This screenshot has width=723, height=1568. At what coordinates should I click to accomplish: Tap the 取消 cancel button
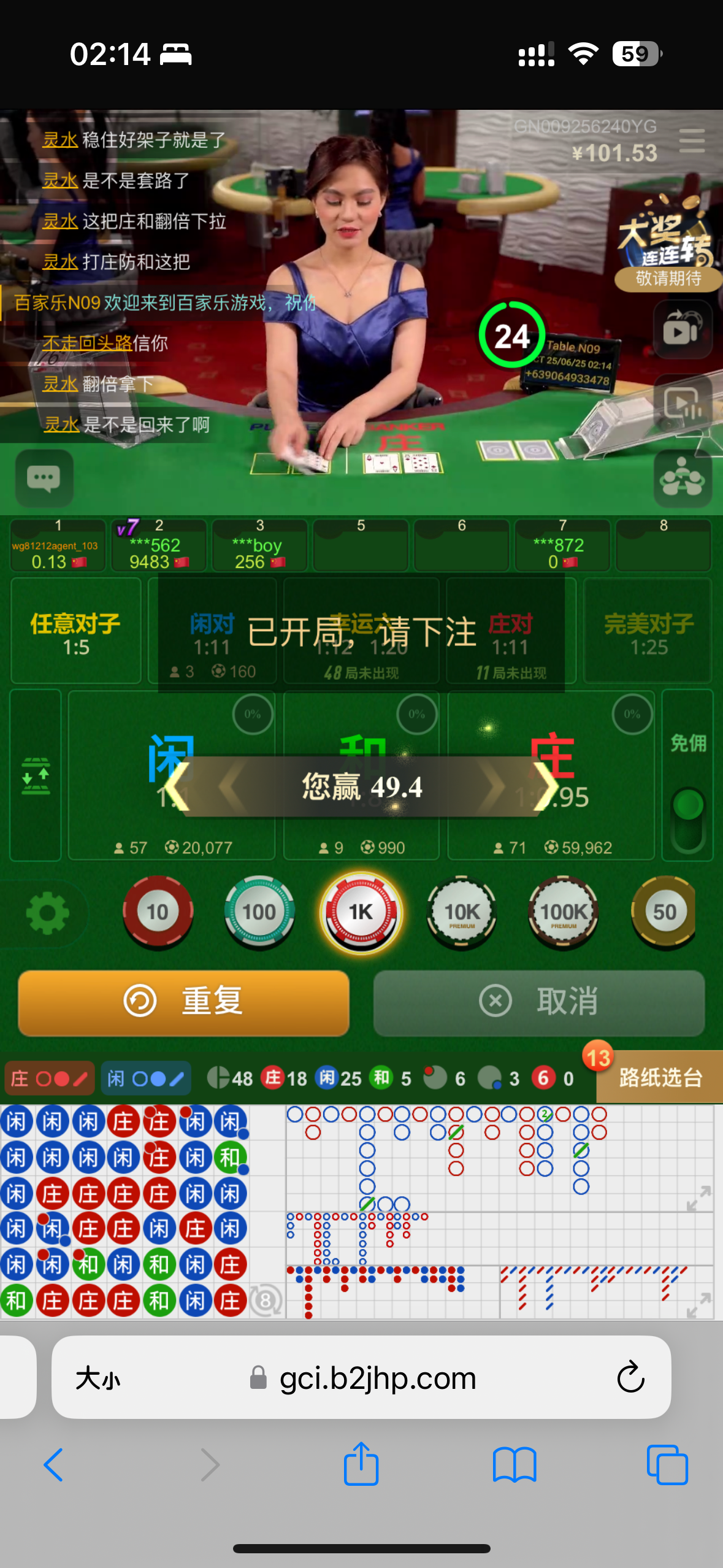(x=538, y=1002)
